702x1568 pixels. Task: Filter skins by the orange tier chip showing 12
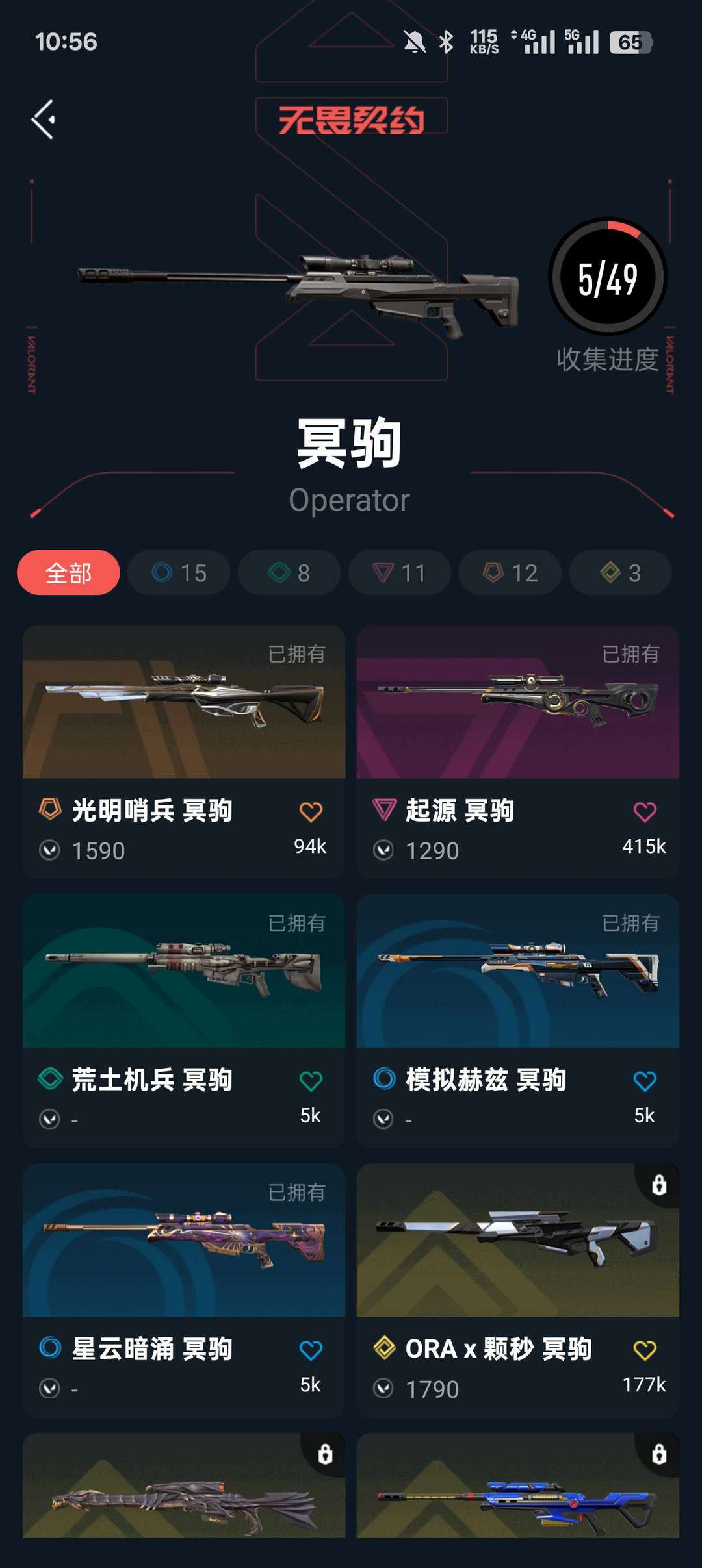510,573
